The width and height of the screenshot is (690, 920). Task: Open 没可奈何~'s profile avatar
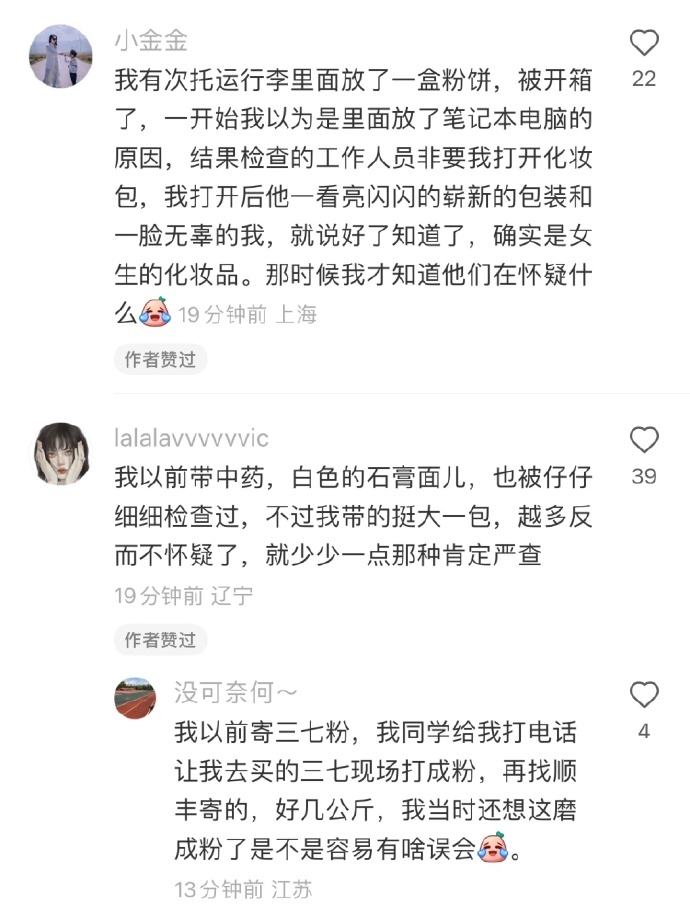tap(135, 697)
